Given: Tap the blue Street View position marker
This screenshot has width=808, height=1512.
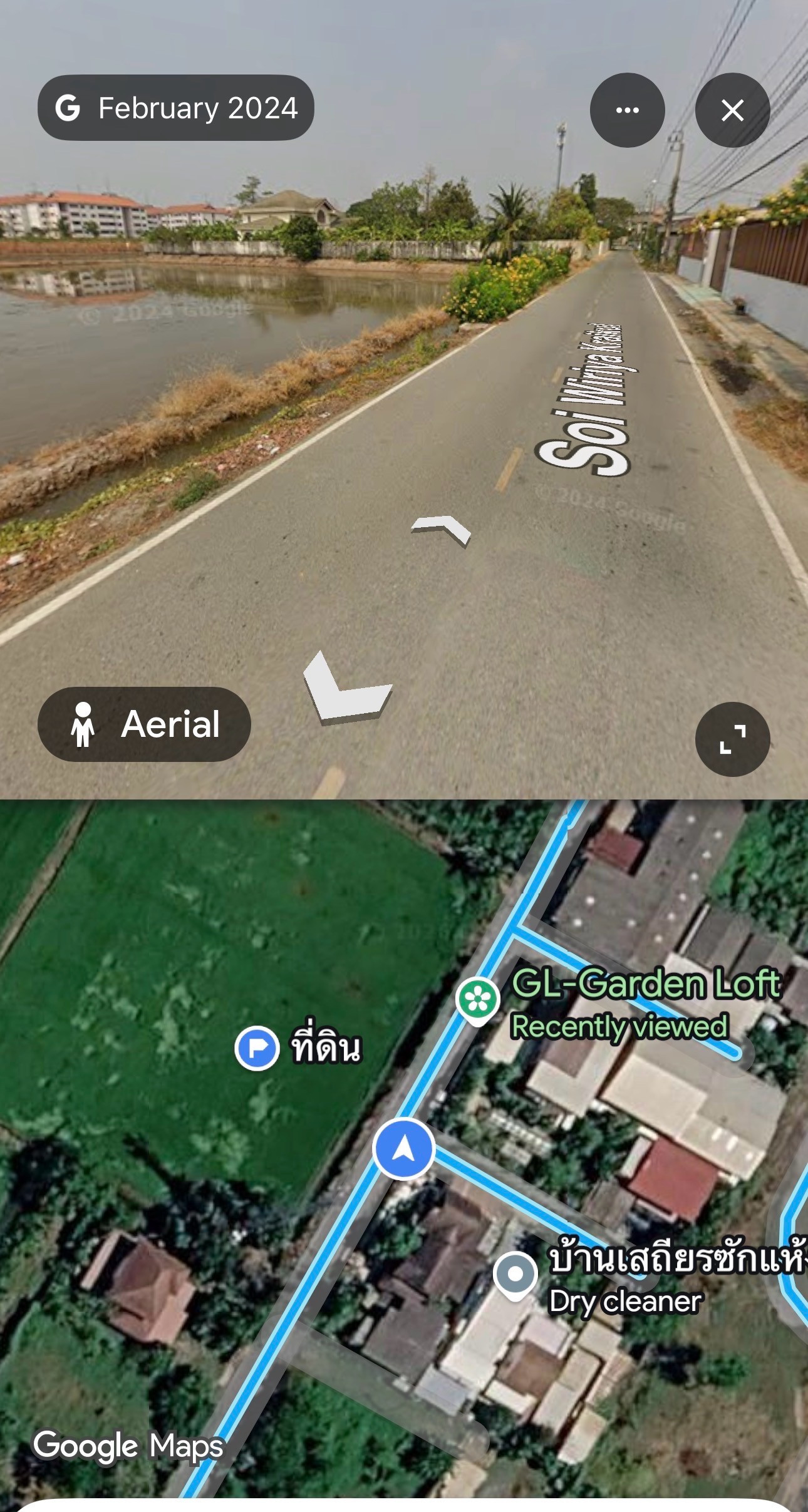Looking at the screenshot, I should click(x=404, y=1149).
